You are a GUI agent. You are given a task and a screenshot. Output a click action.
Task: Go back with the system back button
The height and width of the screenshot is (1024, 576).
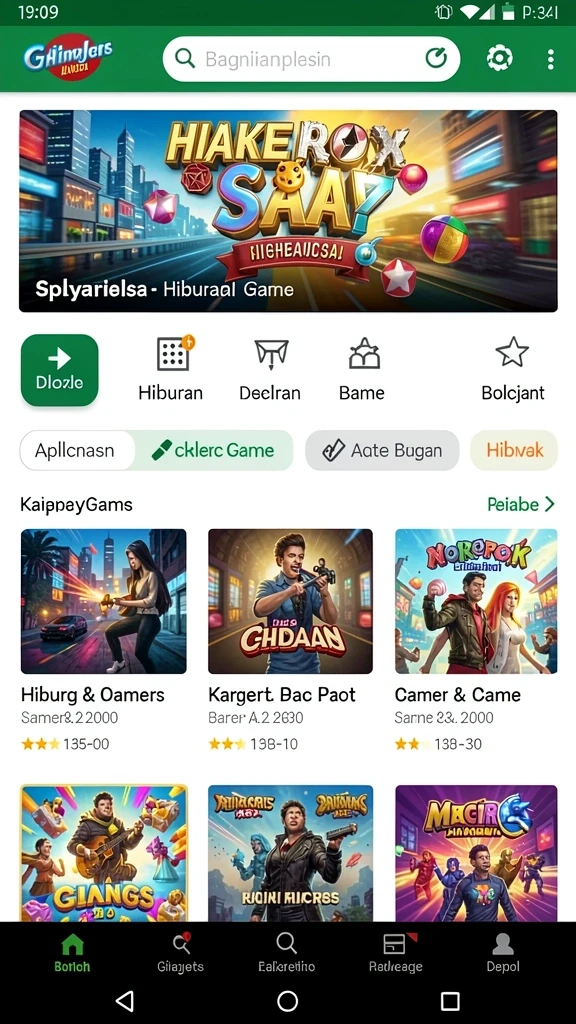pos(125,1000)
